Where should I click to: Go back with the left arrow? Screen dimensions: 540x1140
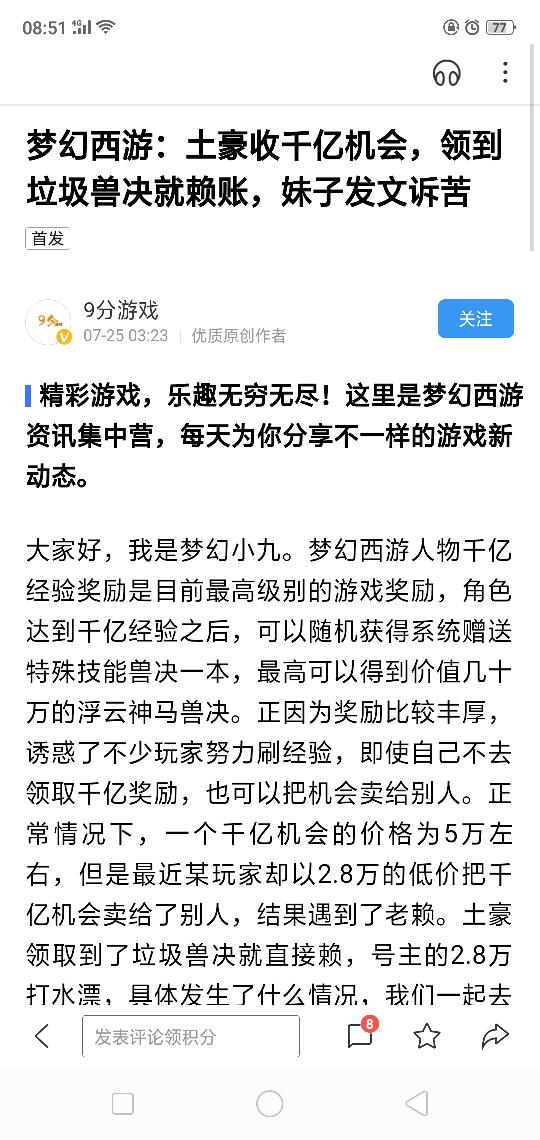tap(42, 1036)
